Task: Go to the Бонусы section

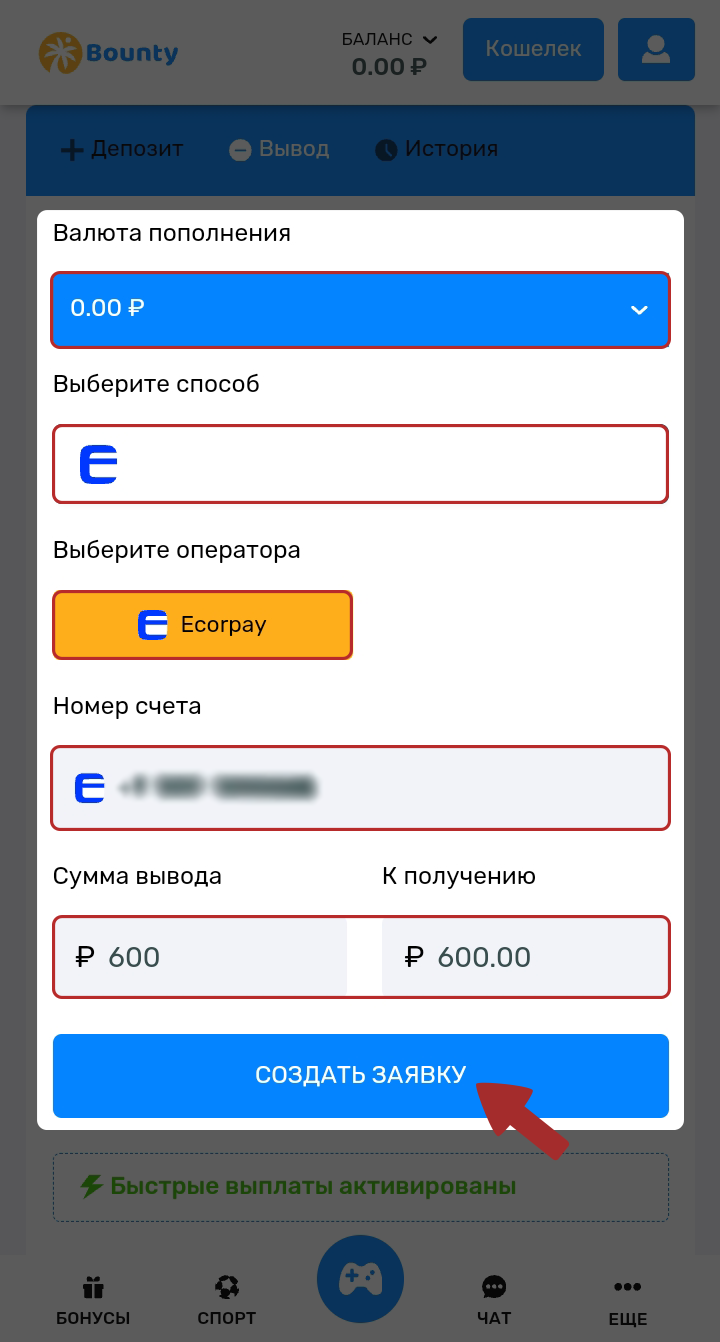Action: [93, 1300]
